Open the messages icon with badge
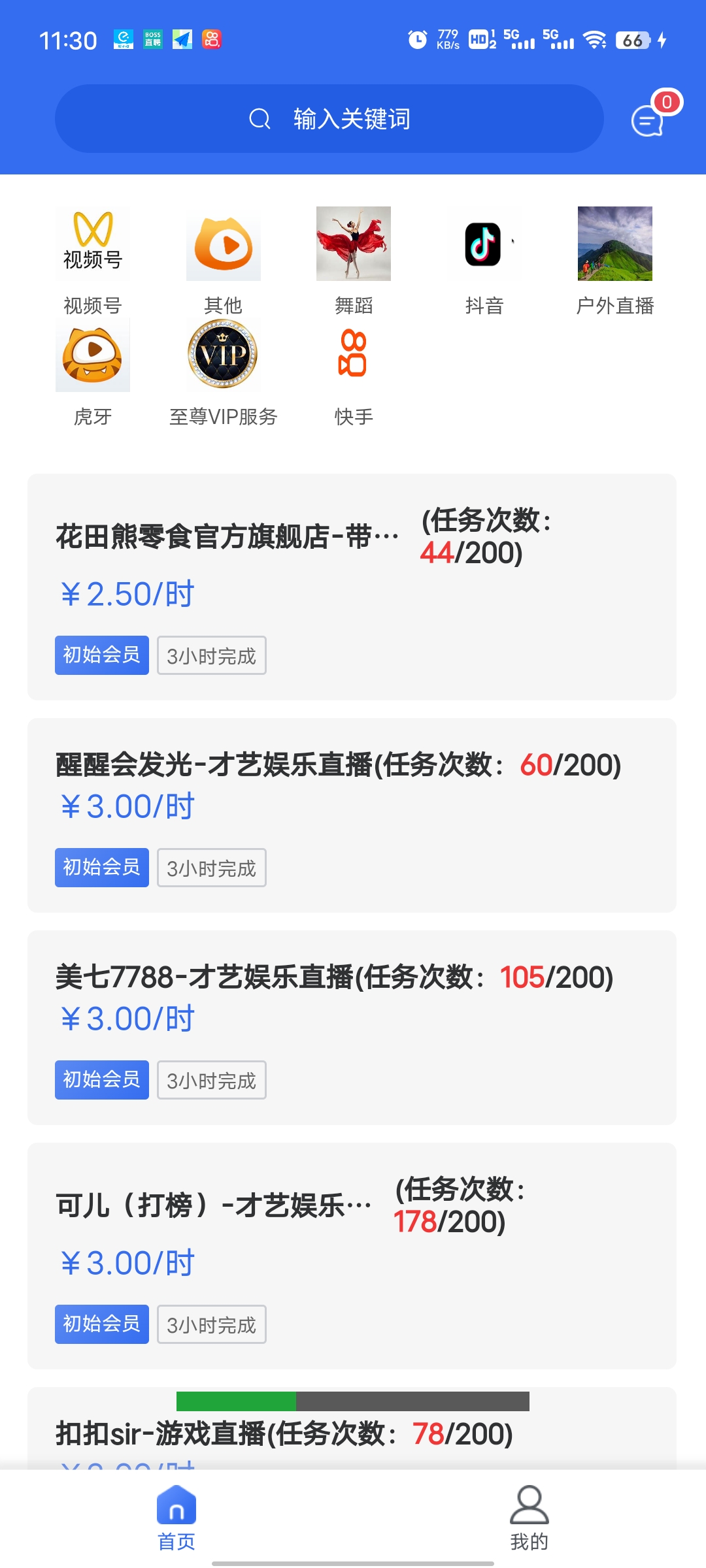Screen dimensions: 706x1568 click(648, 120)
